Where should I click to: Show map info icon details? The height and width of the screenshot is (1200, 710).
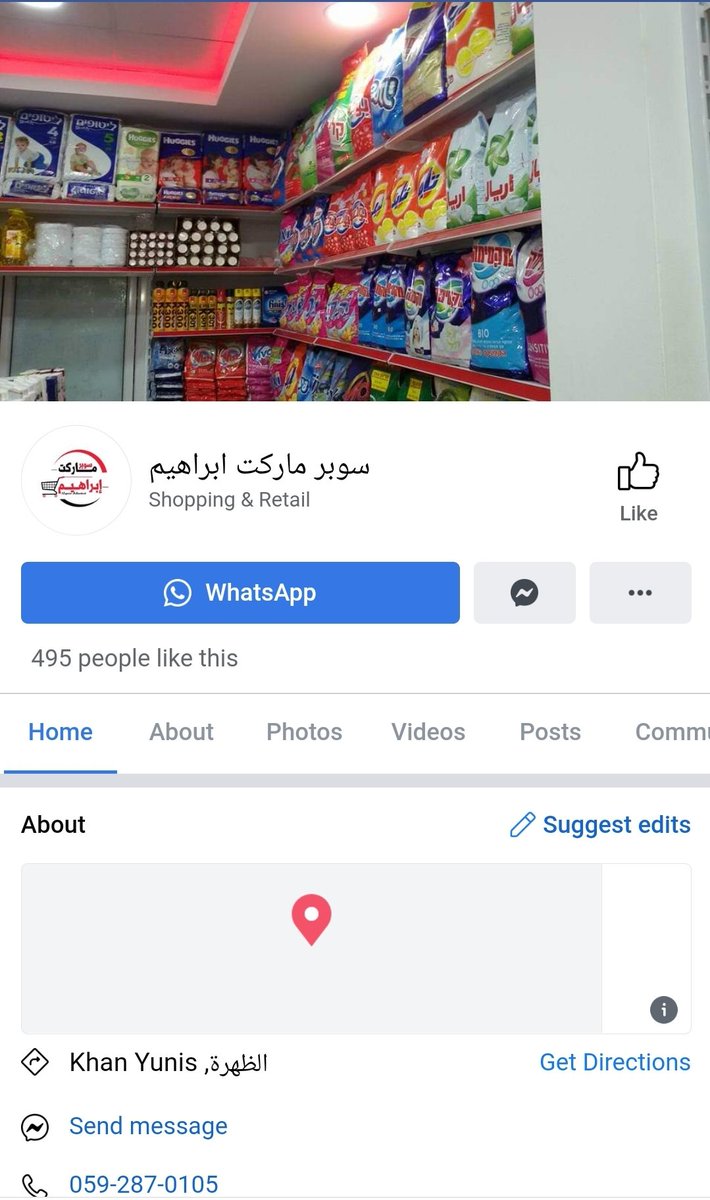pos(664,1009)
